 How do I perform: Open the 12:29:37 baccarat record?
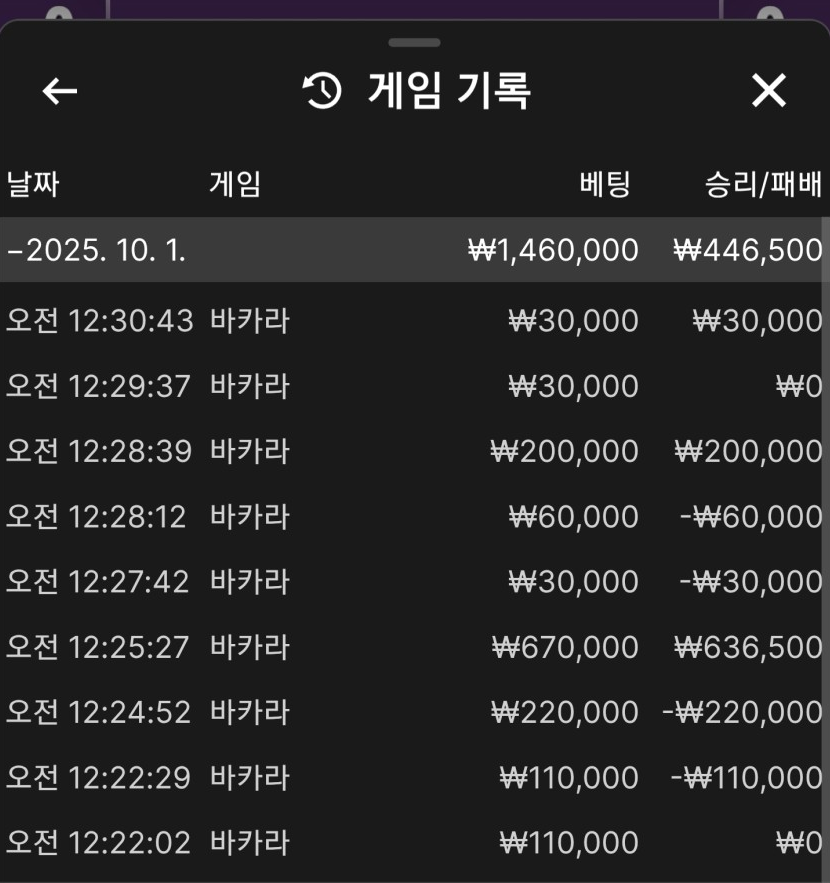coord(413,386)
